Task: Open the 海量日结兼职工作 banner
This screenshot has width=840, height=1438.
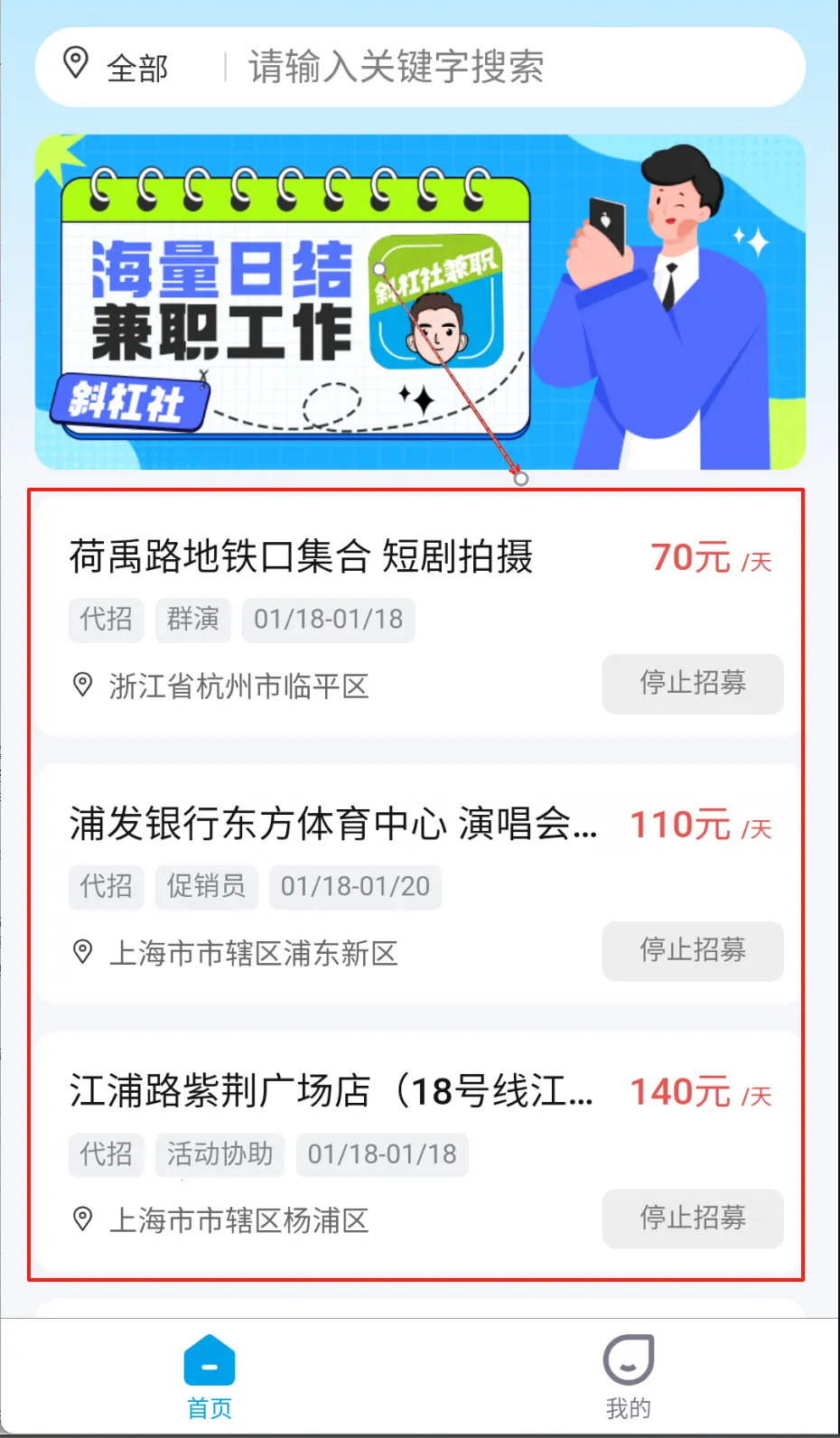Action: point(419,303)
